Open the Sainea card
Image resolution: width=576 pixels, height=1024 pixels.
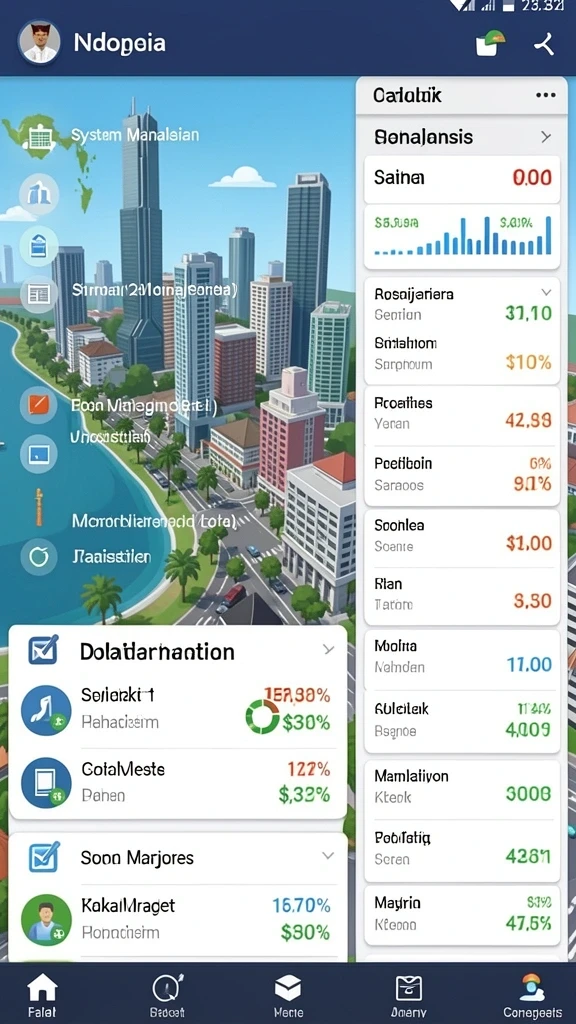click(462, 178)
